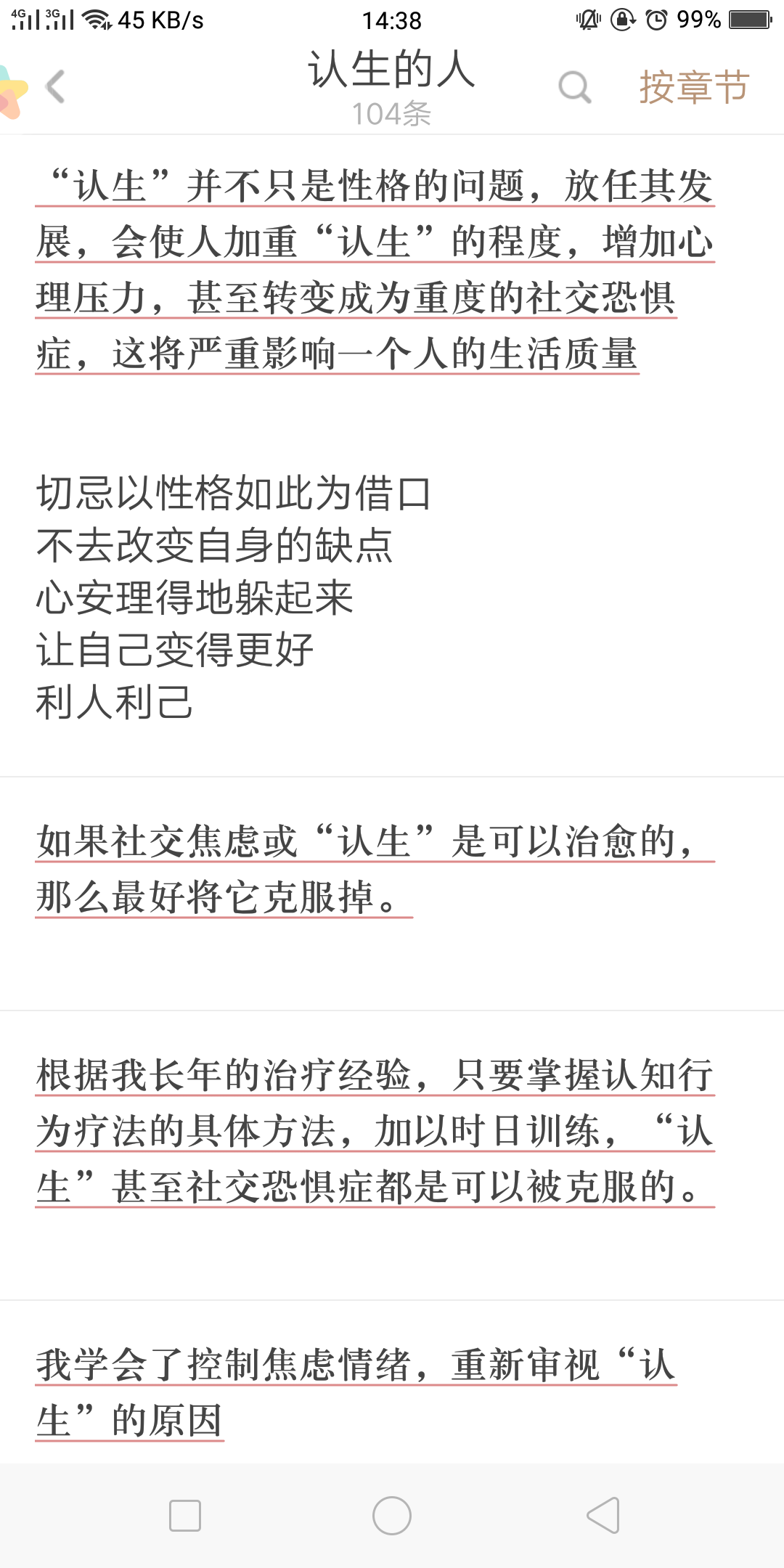Open the highlight 我学会了控制焦虑情绪
This screenshot has width=784, height=1568.
[x=356, y=1392]
